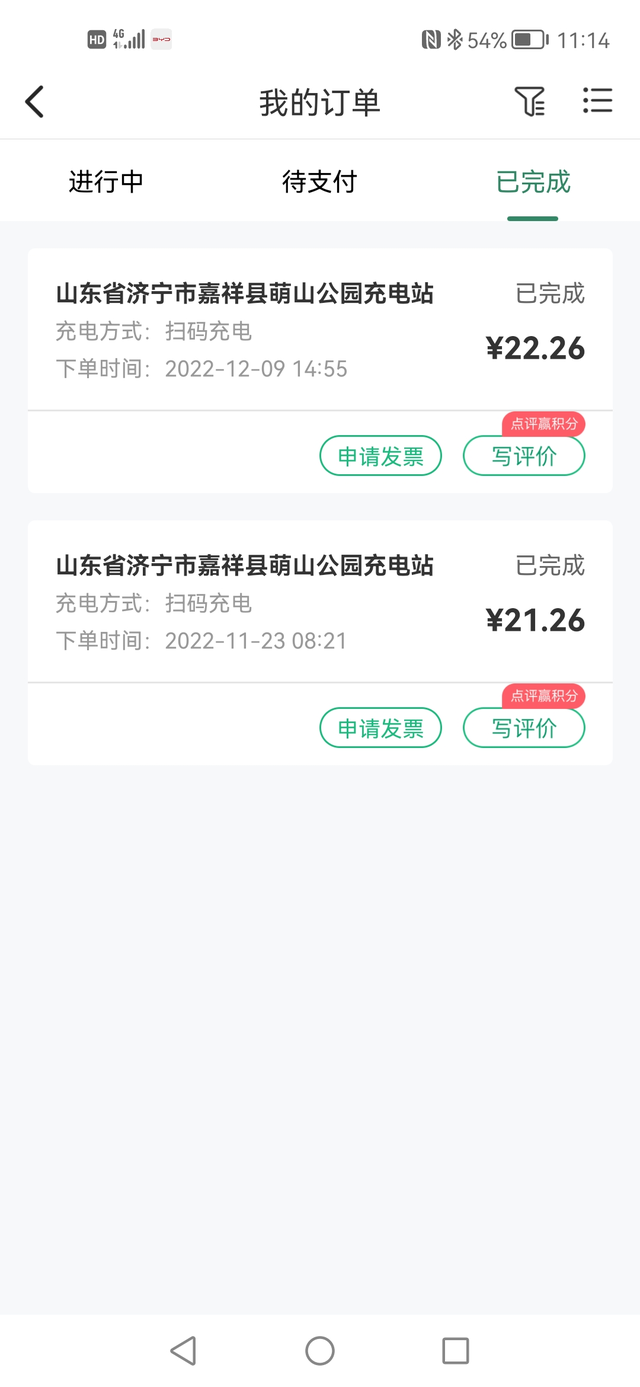Viewport: 640px width, 1387px height.
Task: Open the order filter icon
Action: [530, 102]
